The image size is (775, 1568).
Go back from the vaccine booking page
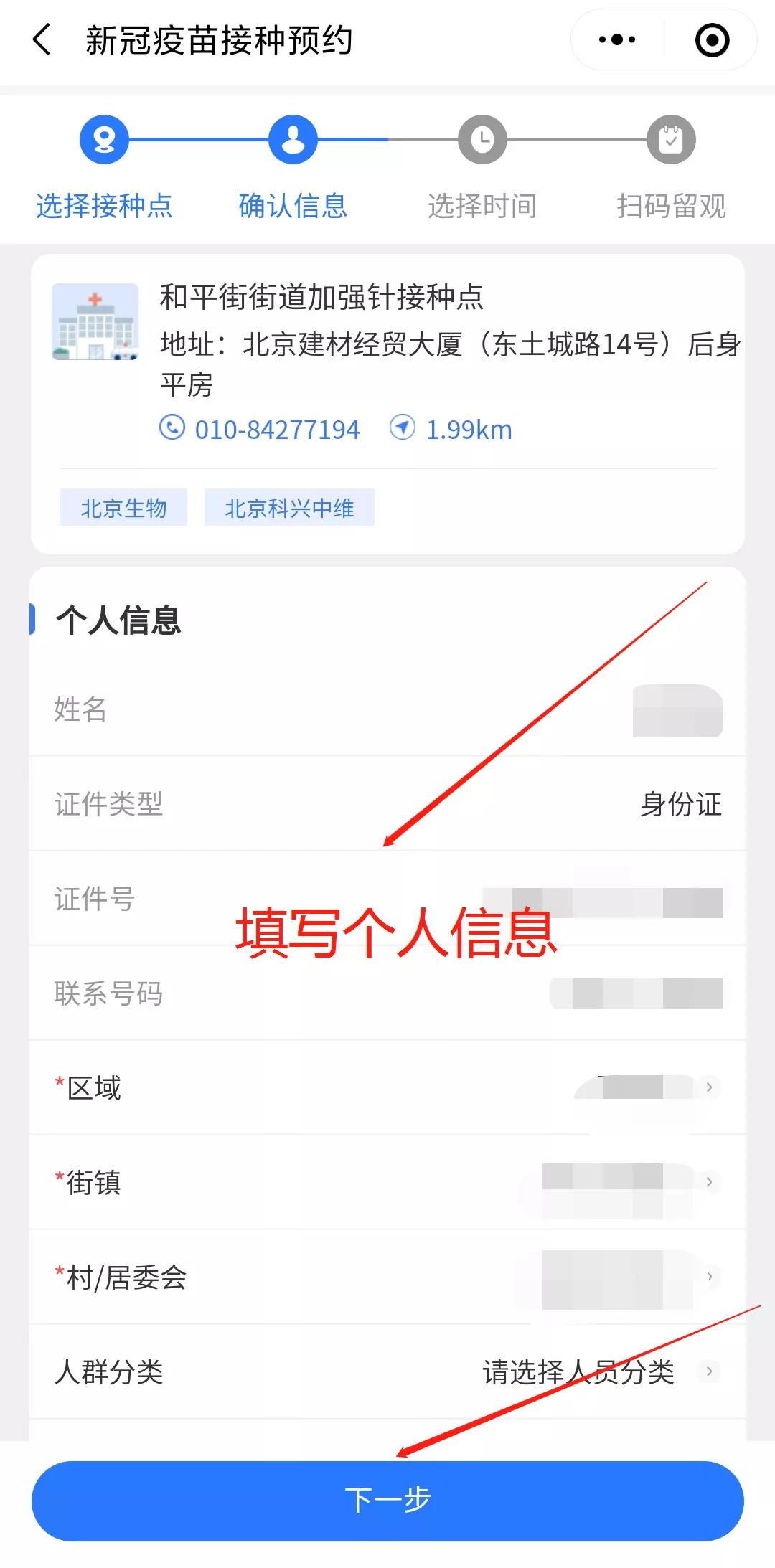(x=42, y=39)
